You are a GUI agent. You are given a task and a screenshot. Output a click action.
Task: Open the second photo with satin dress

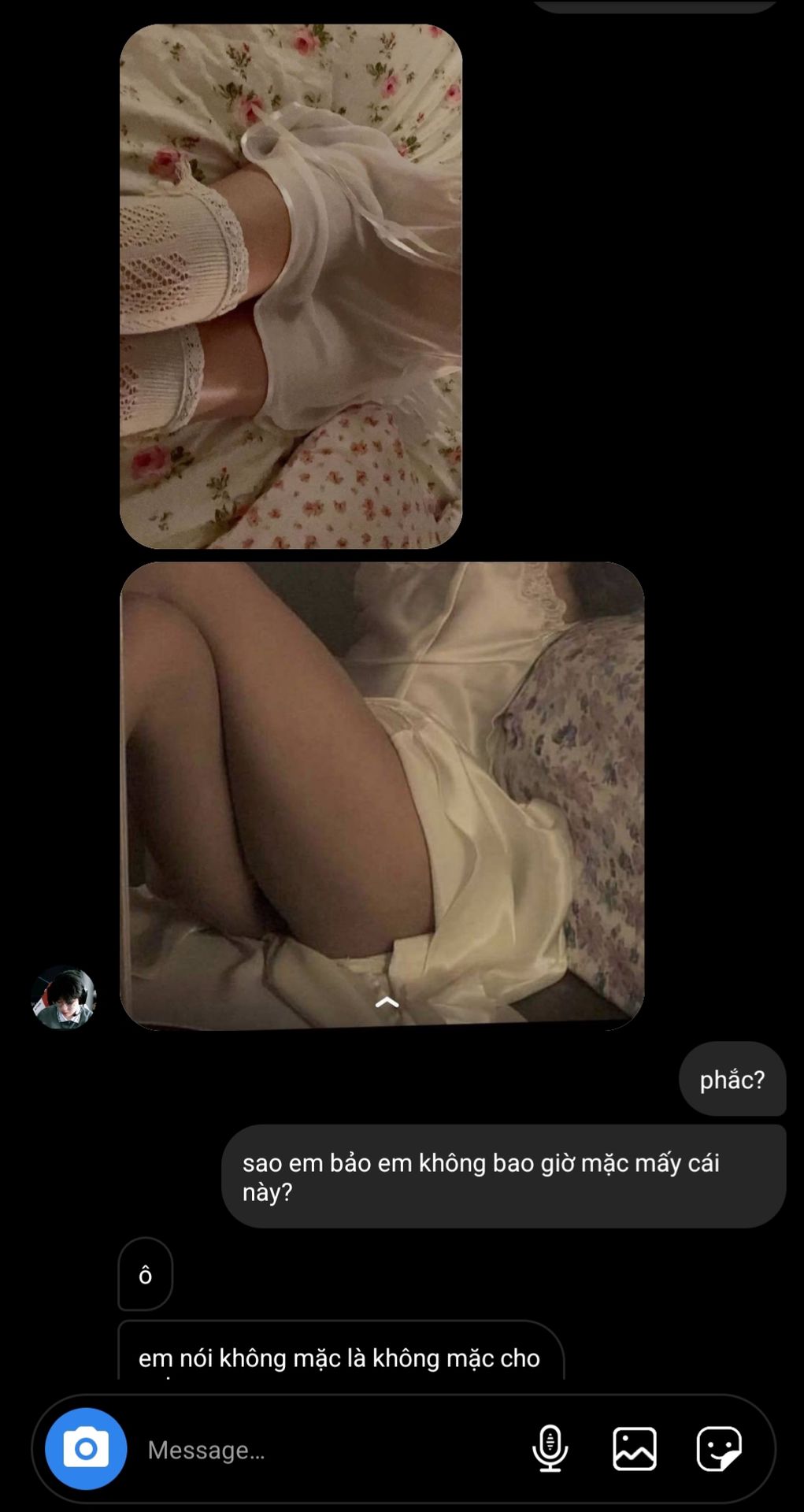click(x=381, y=795)
